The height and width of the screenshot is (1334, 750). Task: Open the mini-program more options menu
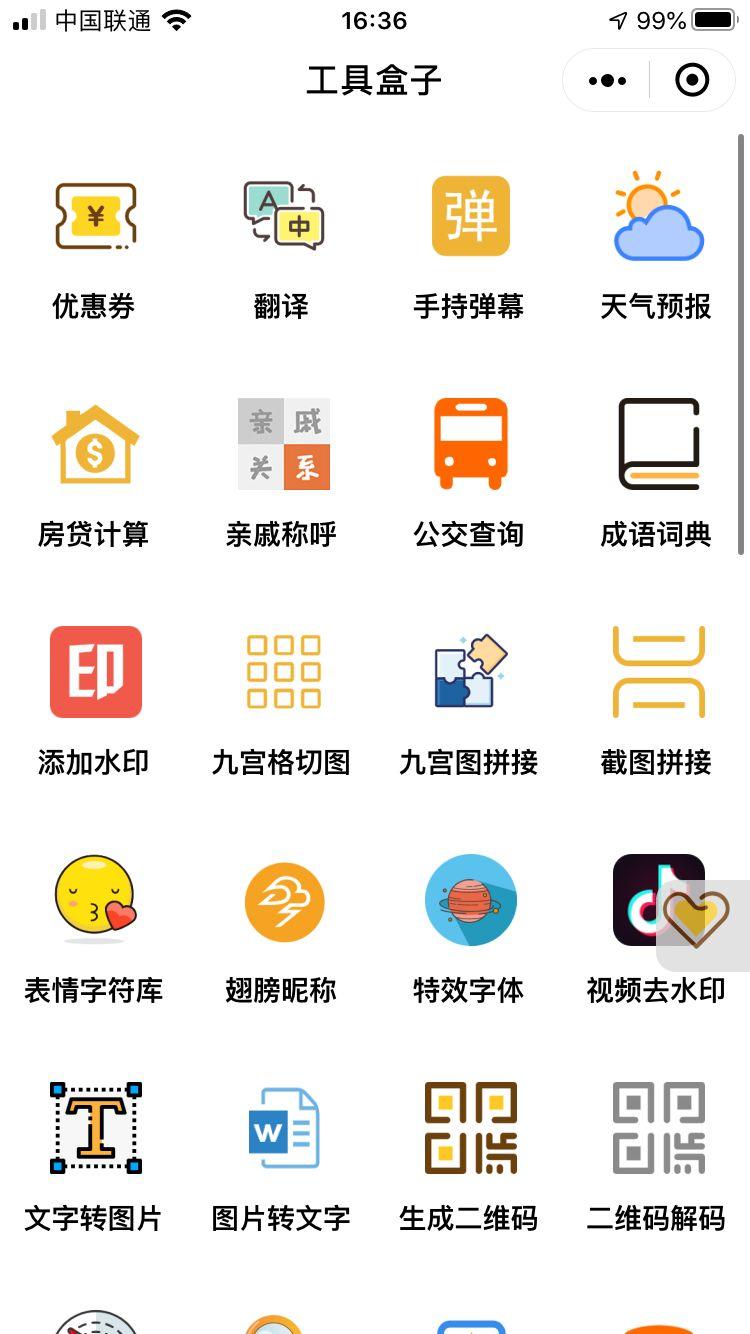tap(607, 80)
